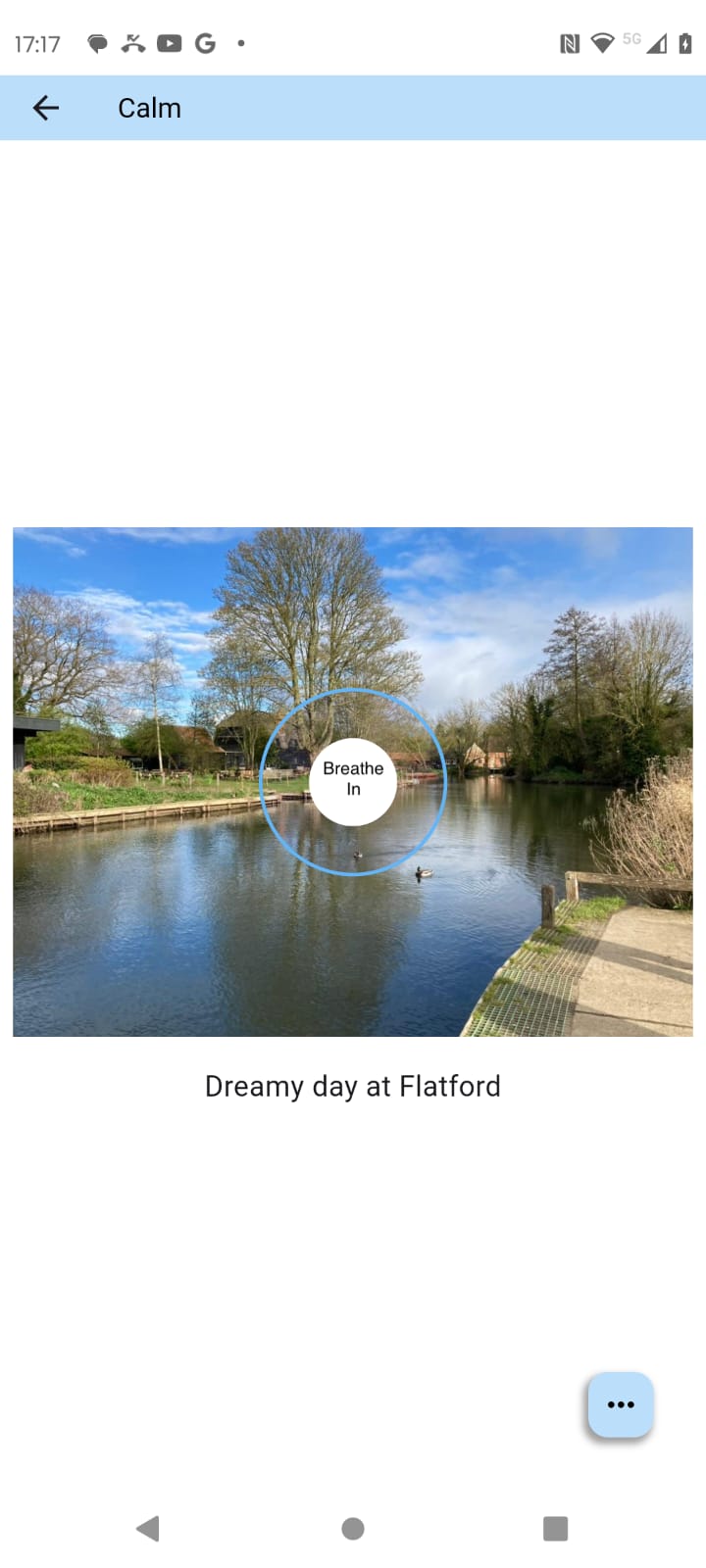
Task: Open system recent apps
Action: tap(555, 1528)
